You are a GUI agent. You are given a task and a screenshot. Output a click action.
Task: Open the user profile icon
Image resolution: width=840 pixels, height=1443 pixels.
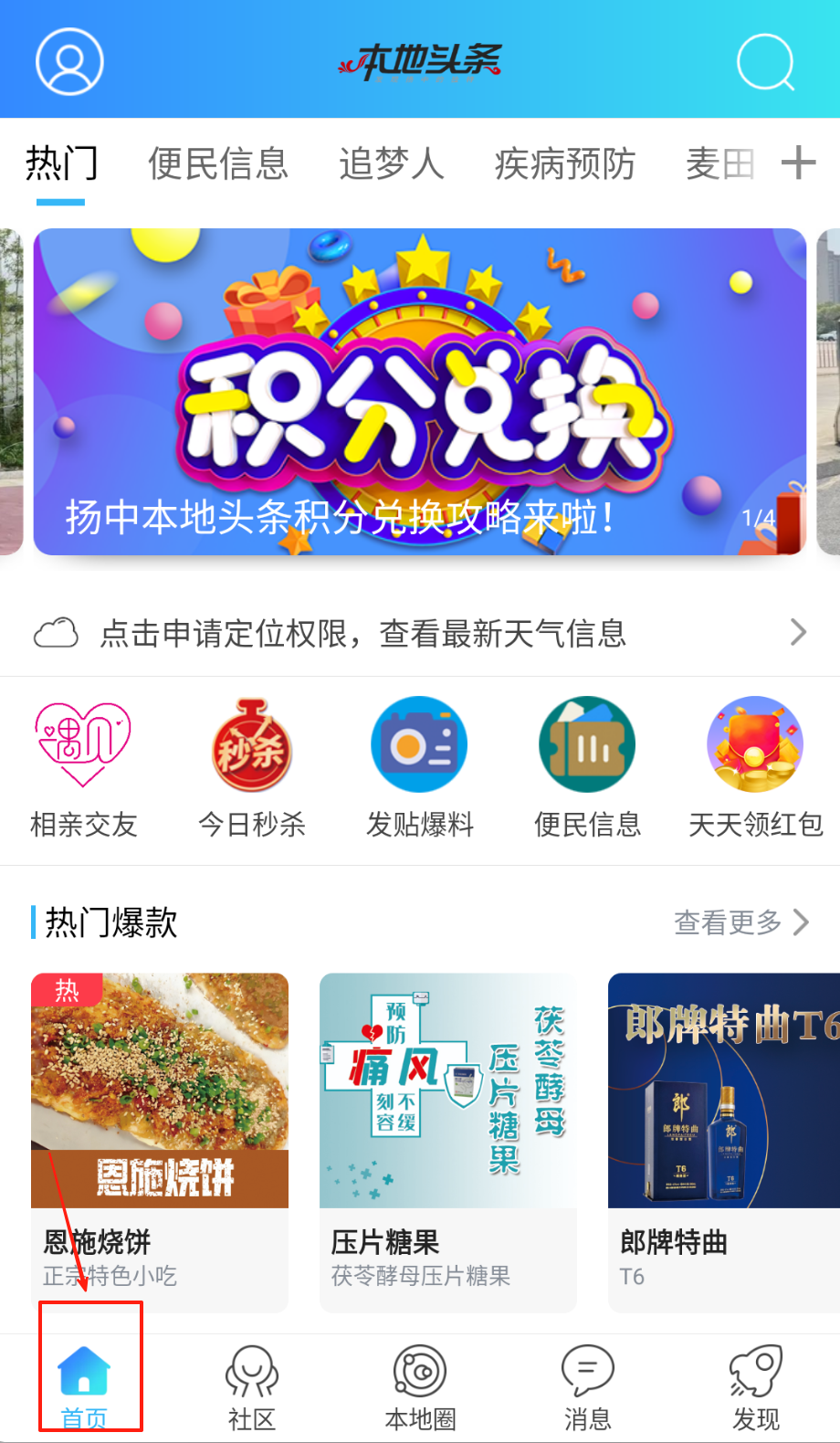69,61
